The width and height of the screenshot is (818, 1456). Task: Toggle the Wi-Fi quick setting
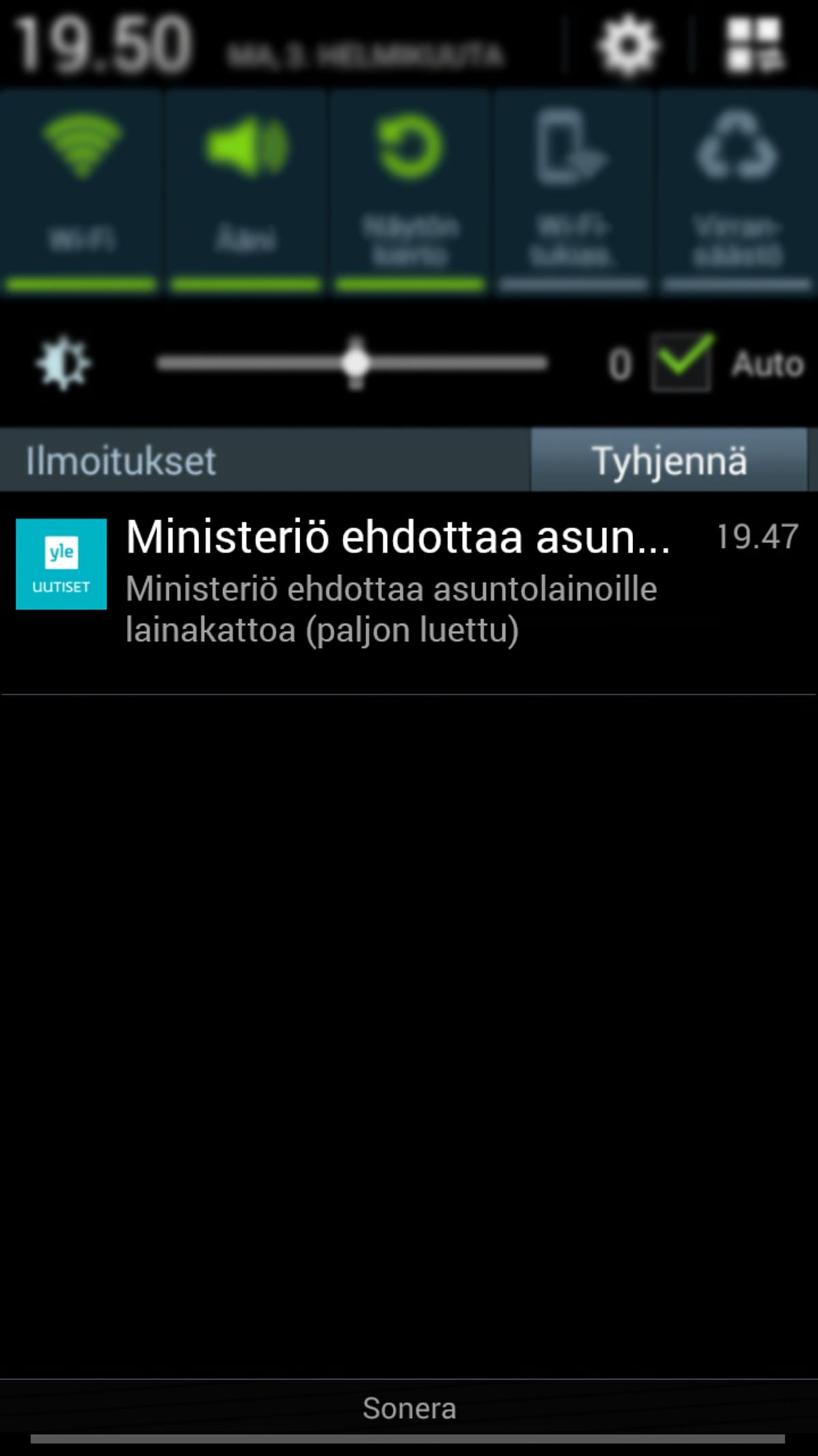pos(81,191)
